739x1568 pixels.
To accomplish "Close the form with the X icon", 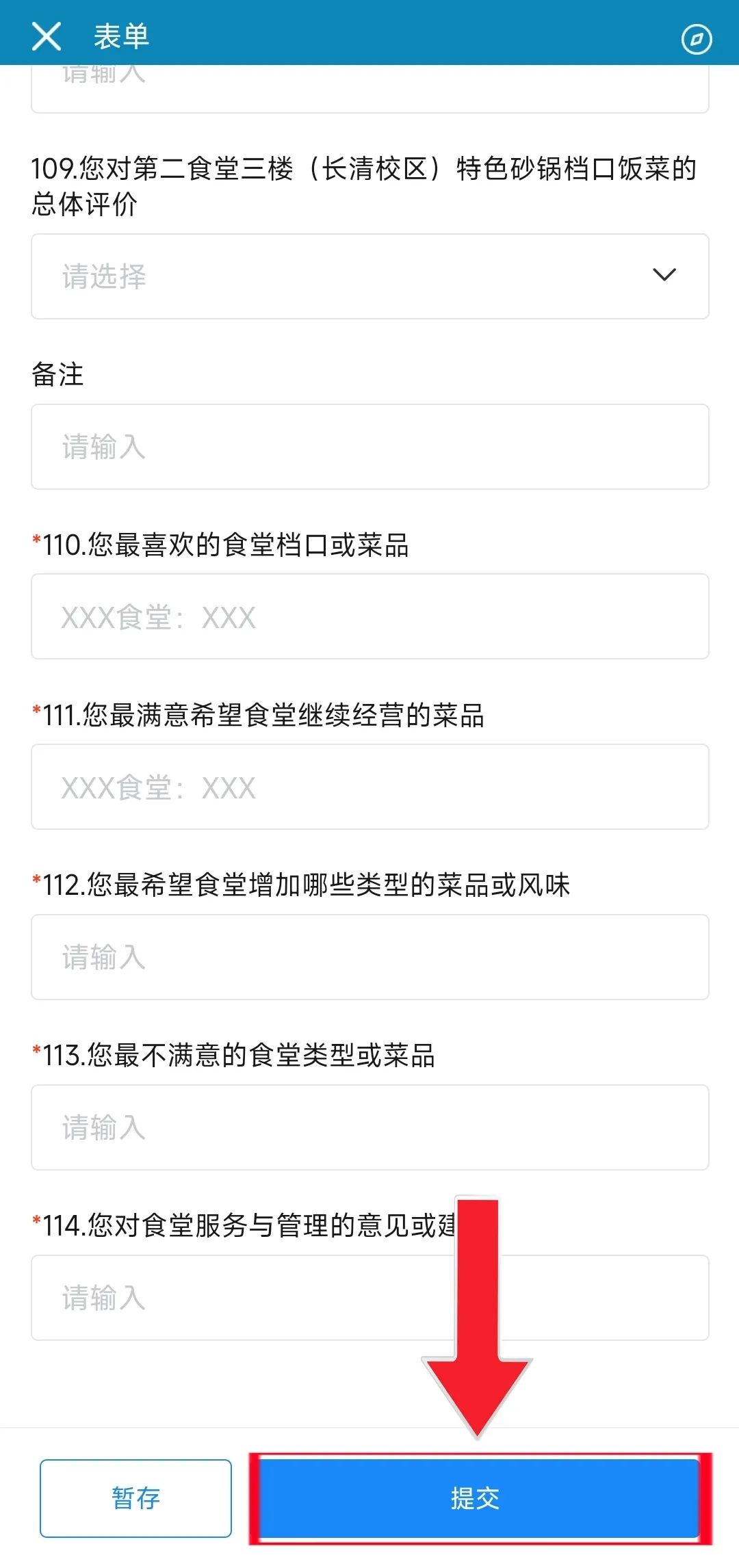I will tap(47, 36).
